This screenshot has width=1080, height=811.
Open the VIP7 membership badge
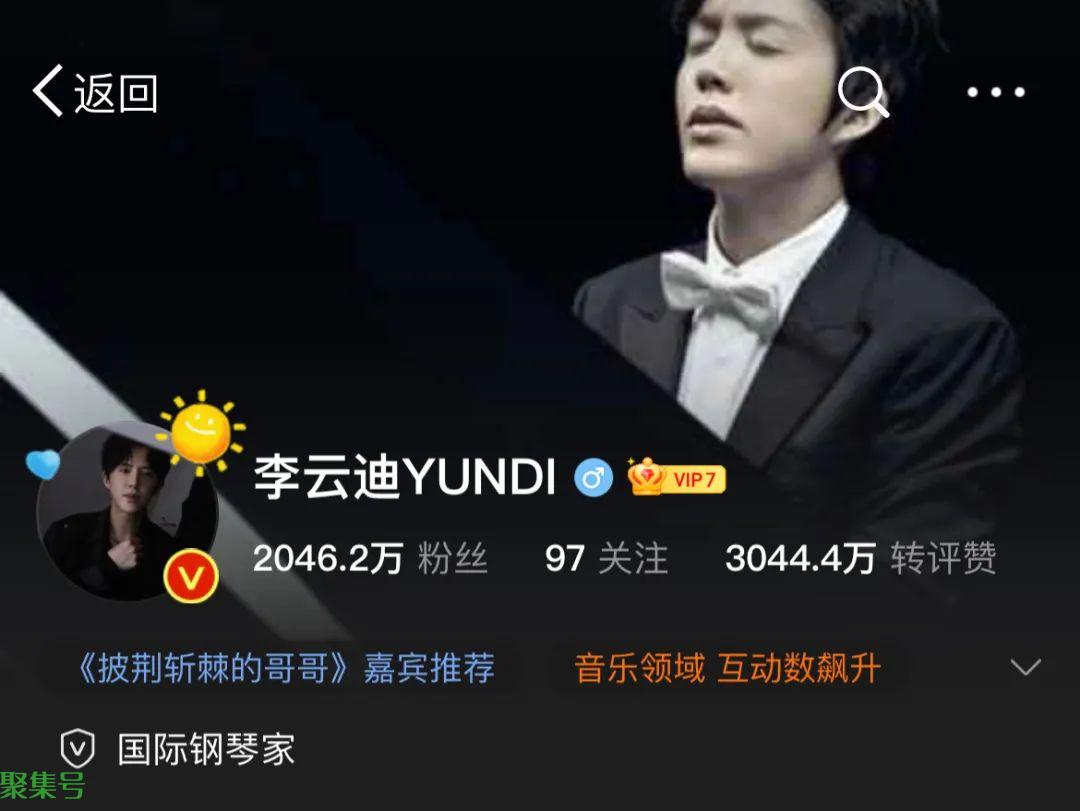677,479
